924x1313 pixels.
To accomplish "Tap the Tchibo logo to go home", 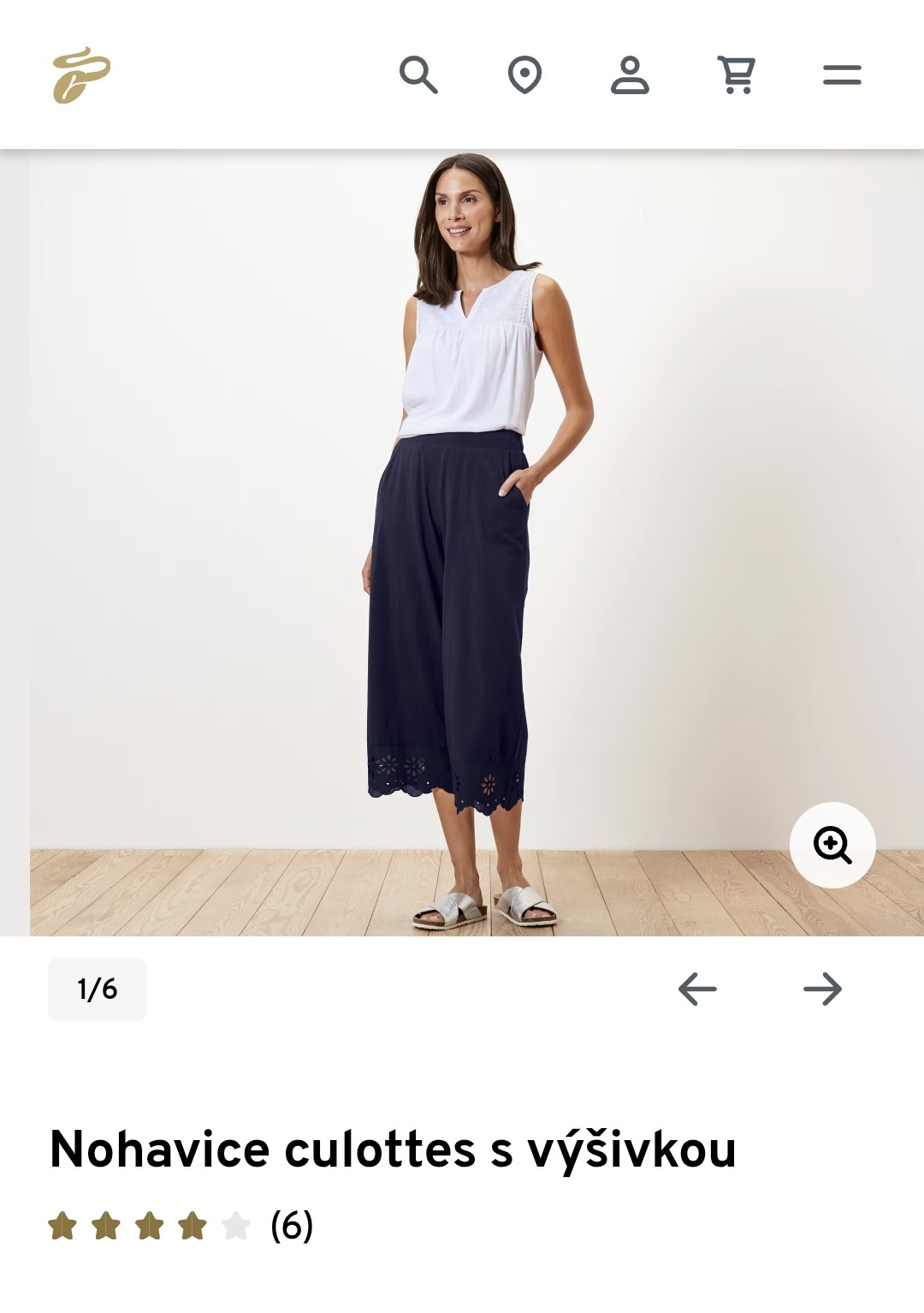I will [x=81, y=75].
